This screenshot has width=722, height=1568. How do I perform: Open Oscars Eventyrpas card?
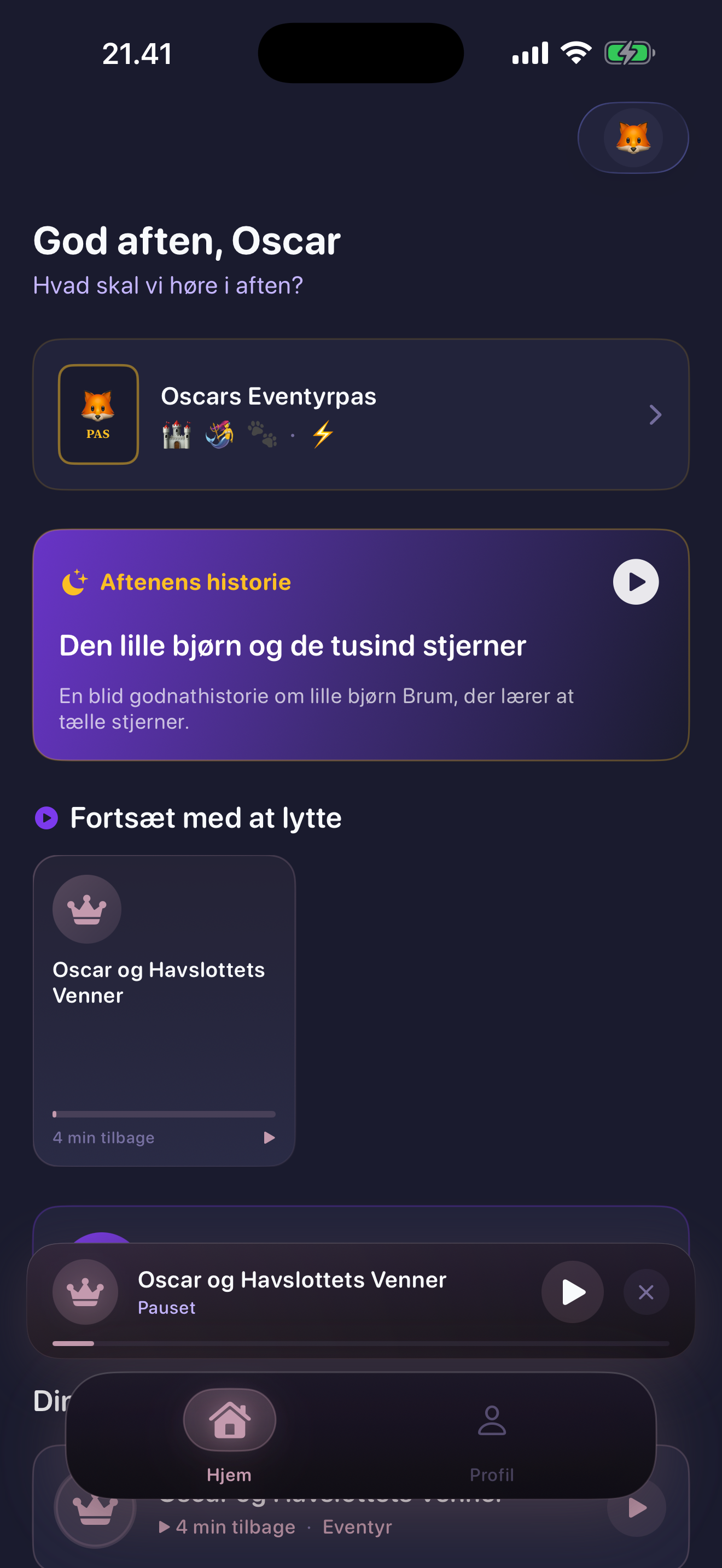360,414
